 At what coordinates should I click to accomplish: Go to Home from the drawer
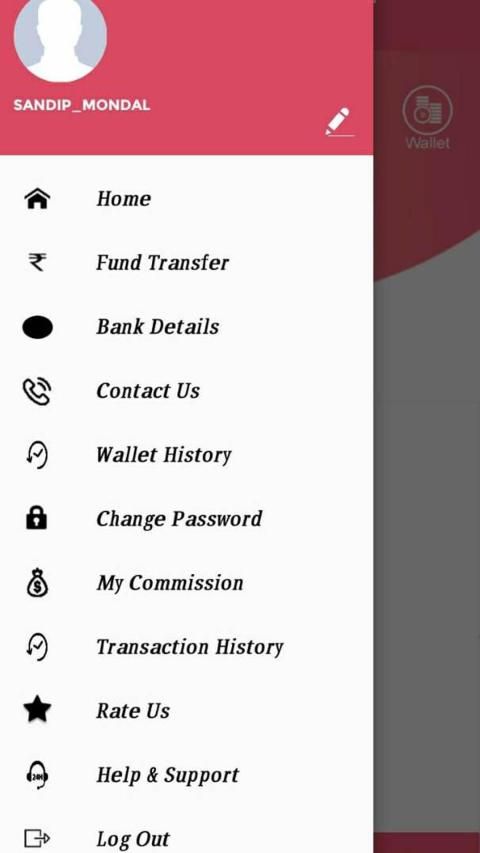tap(187, 199)
